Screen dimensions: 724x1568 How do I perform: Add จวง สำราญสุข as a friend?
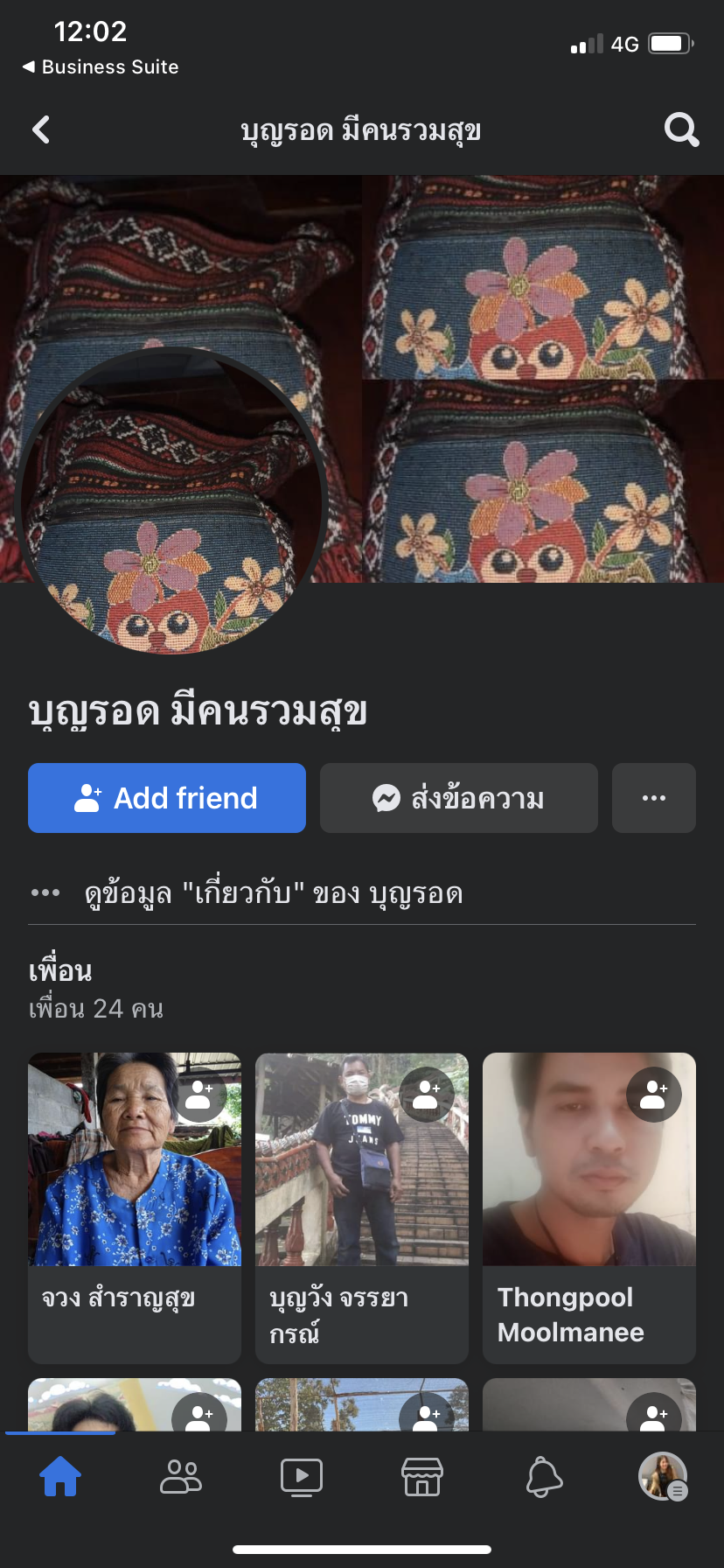coord(200,1094)
